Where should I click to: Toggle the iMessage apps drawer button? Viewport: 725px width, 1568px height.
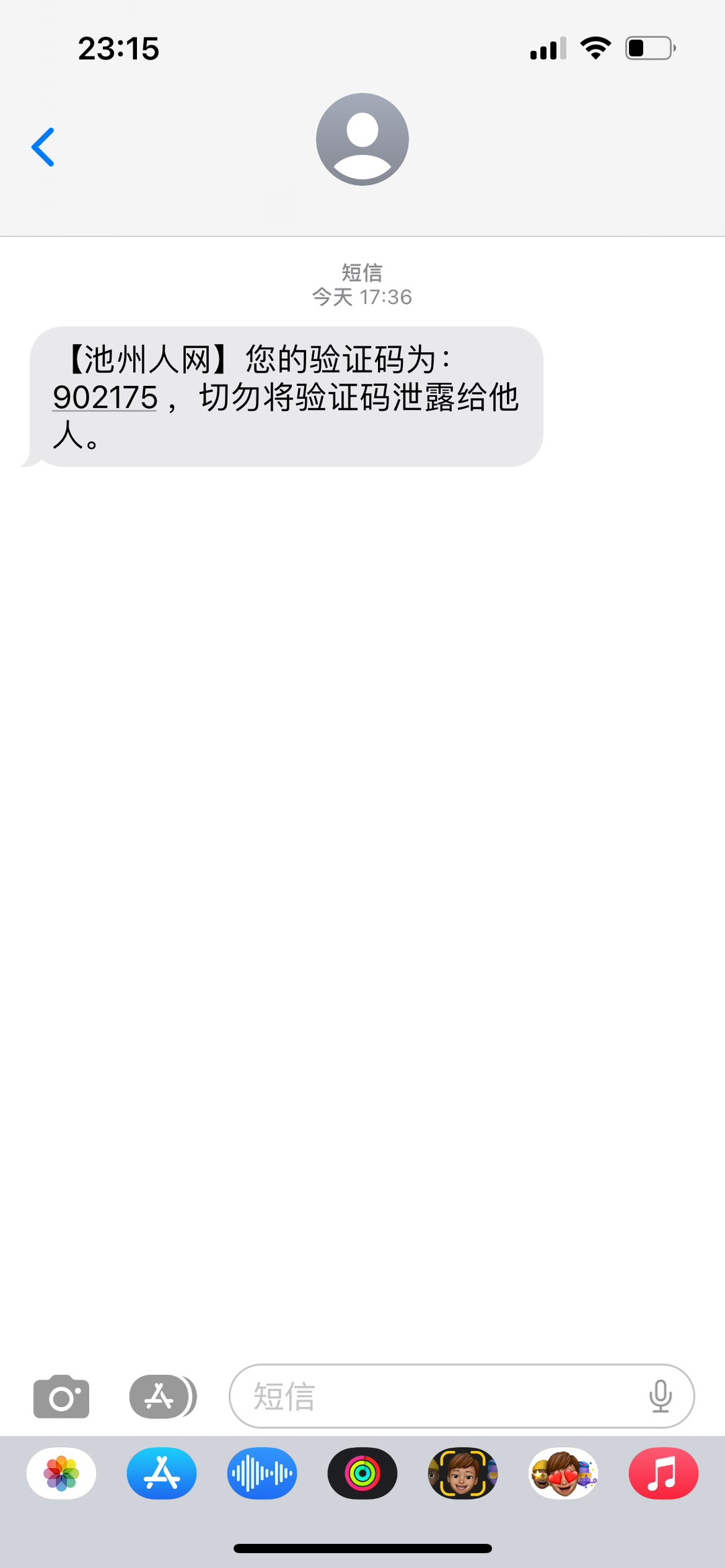(161, 1396)
